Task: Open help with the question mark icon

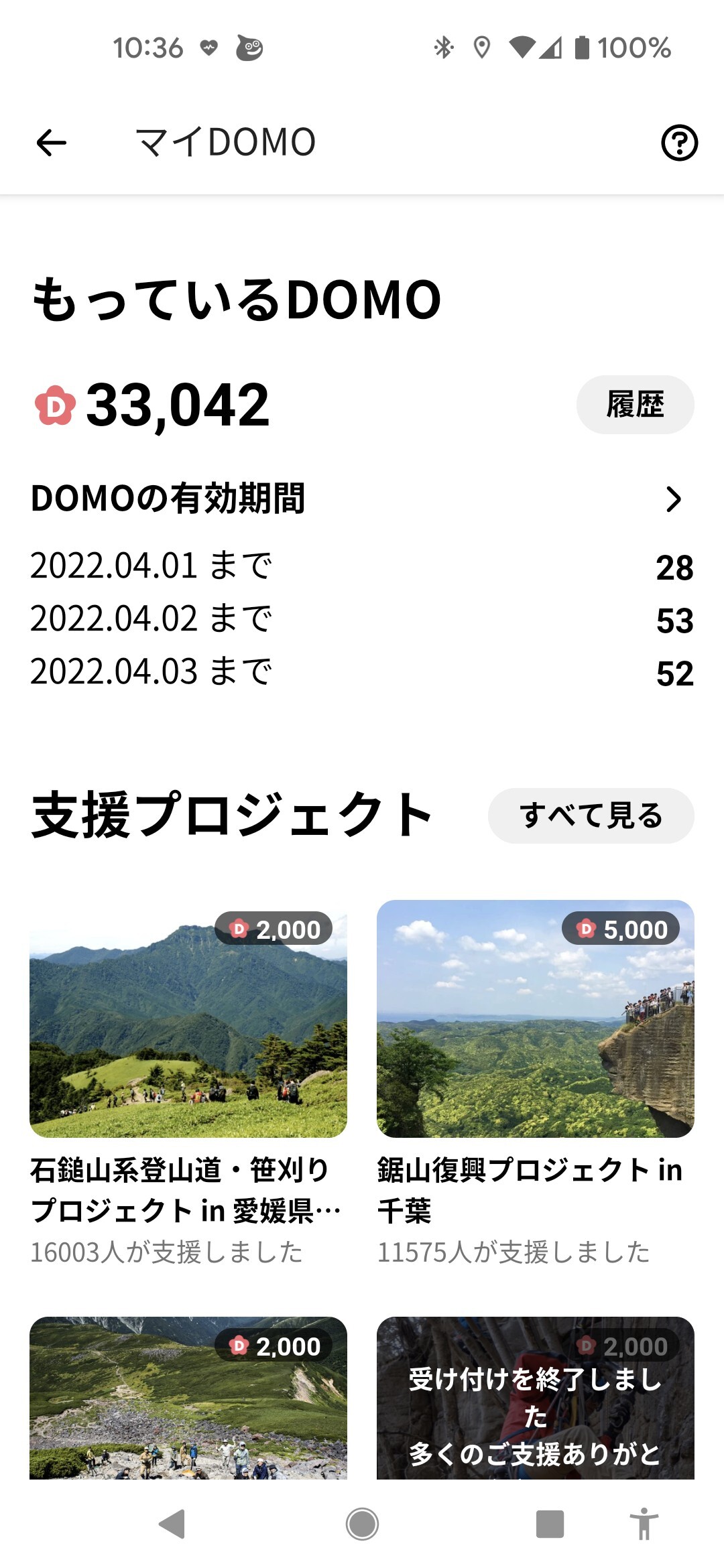Action: tap(680, 141)
